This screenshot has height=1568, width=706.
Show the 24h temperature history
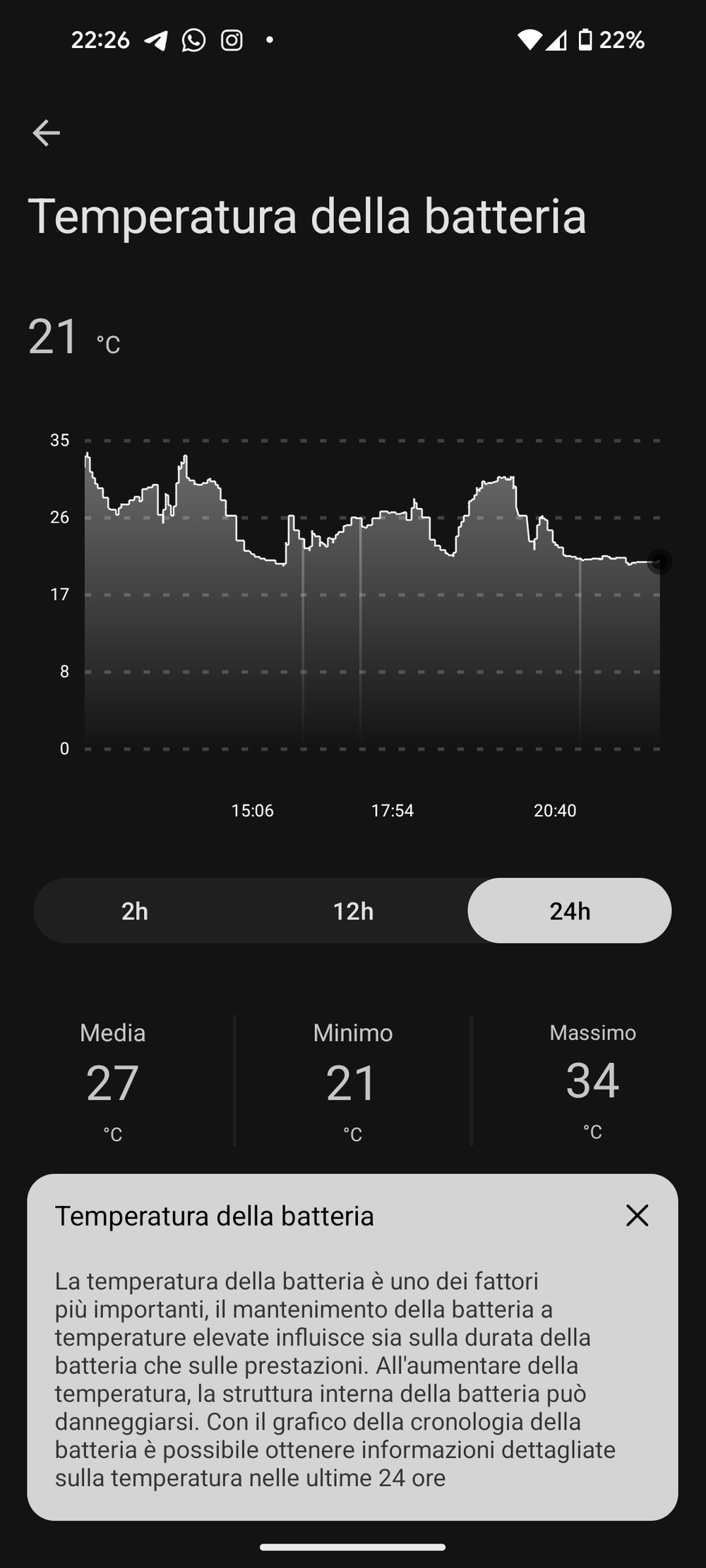tap(569, 911)
